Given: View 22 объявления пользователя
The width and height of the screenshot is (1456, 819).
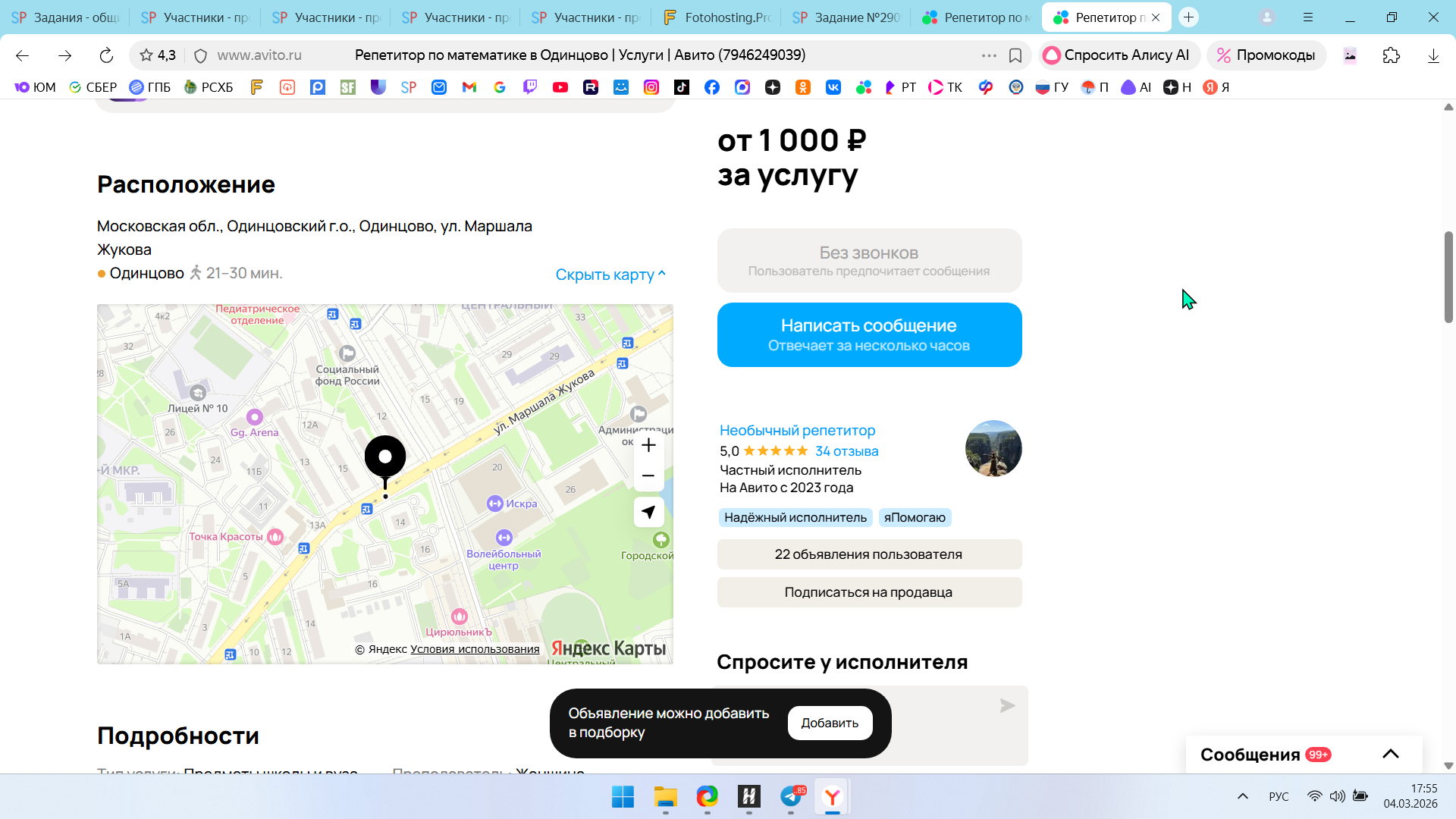Looking at the screenshot, I should (869, 554).
